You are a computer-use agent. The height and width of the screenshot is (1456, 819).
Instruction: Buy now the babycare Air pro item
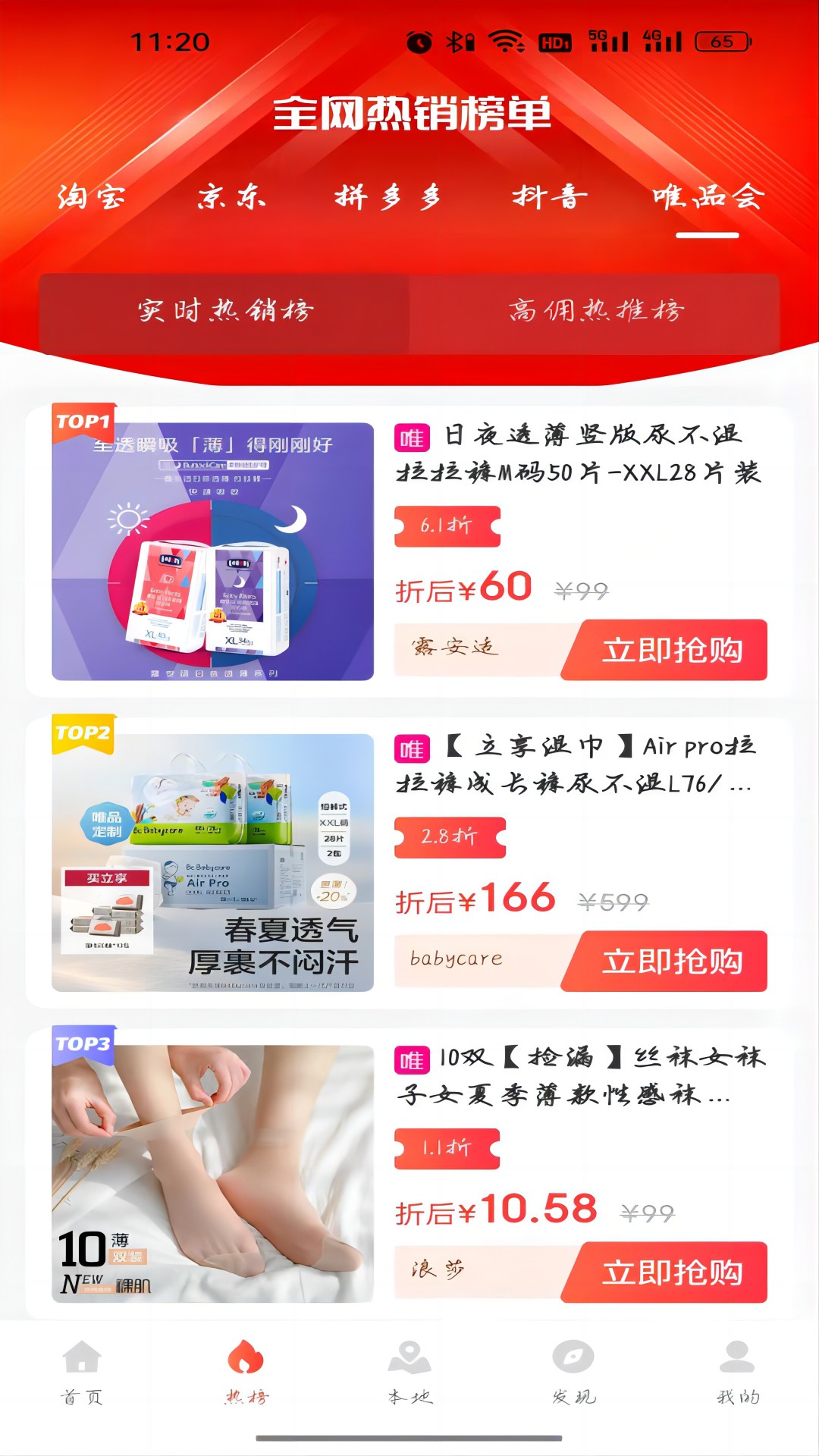[x=670, y=961]
